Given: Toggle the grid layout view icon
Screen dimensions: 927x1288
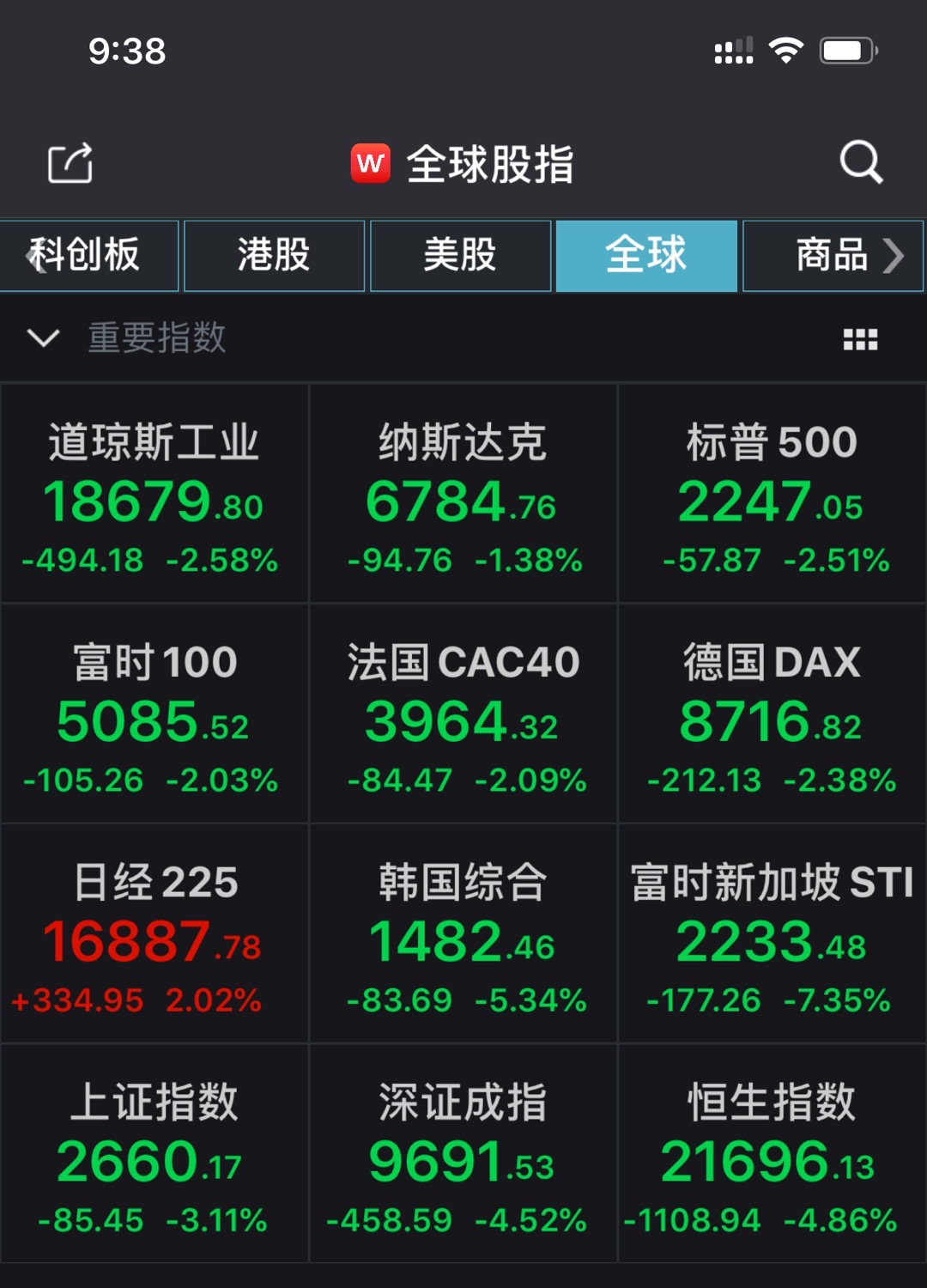Looking at the screenshot, I should click(860, 340).
